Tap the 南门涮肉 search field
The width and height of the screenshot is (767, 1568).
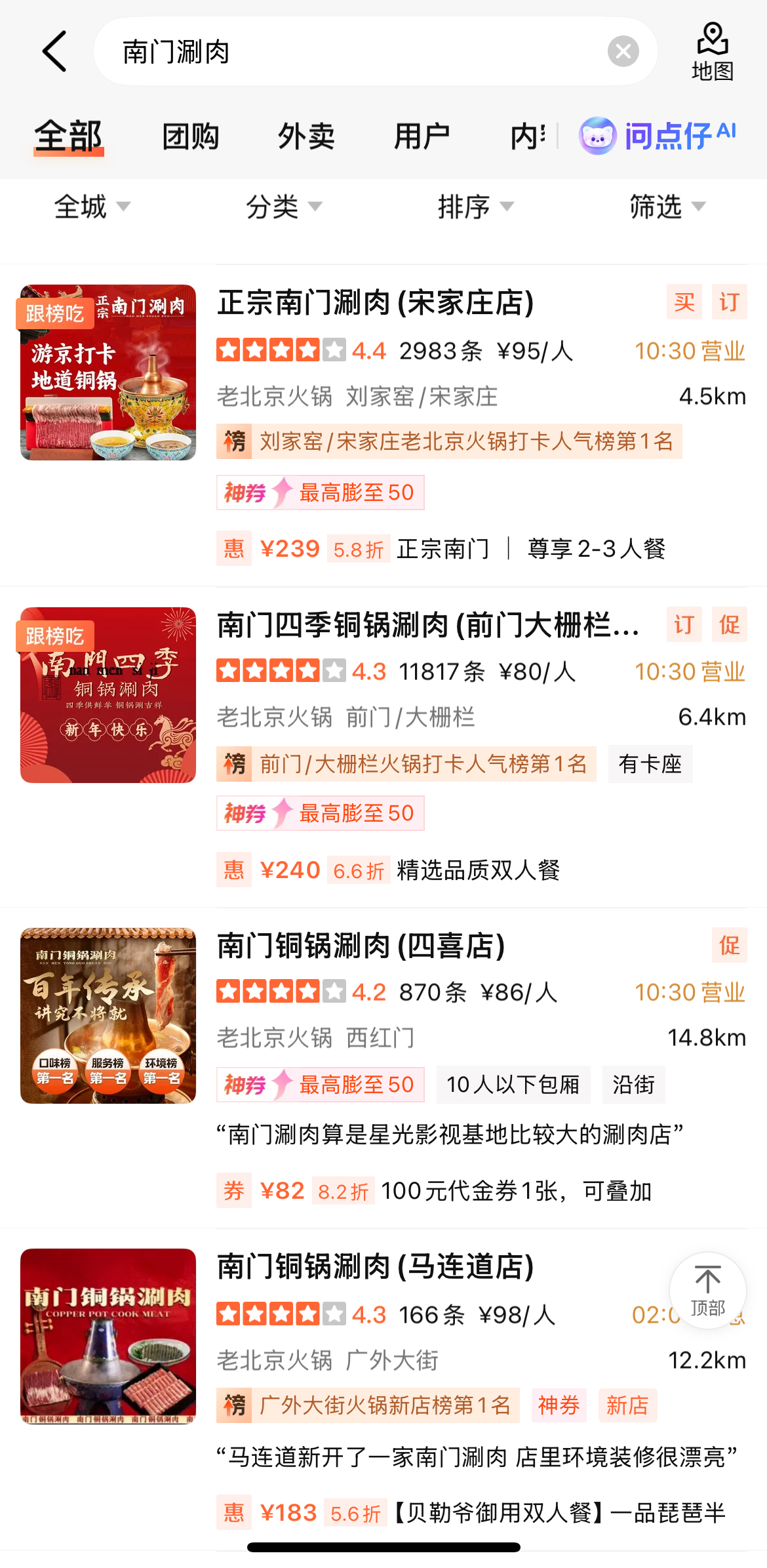coord(354,51)
